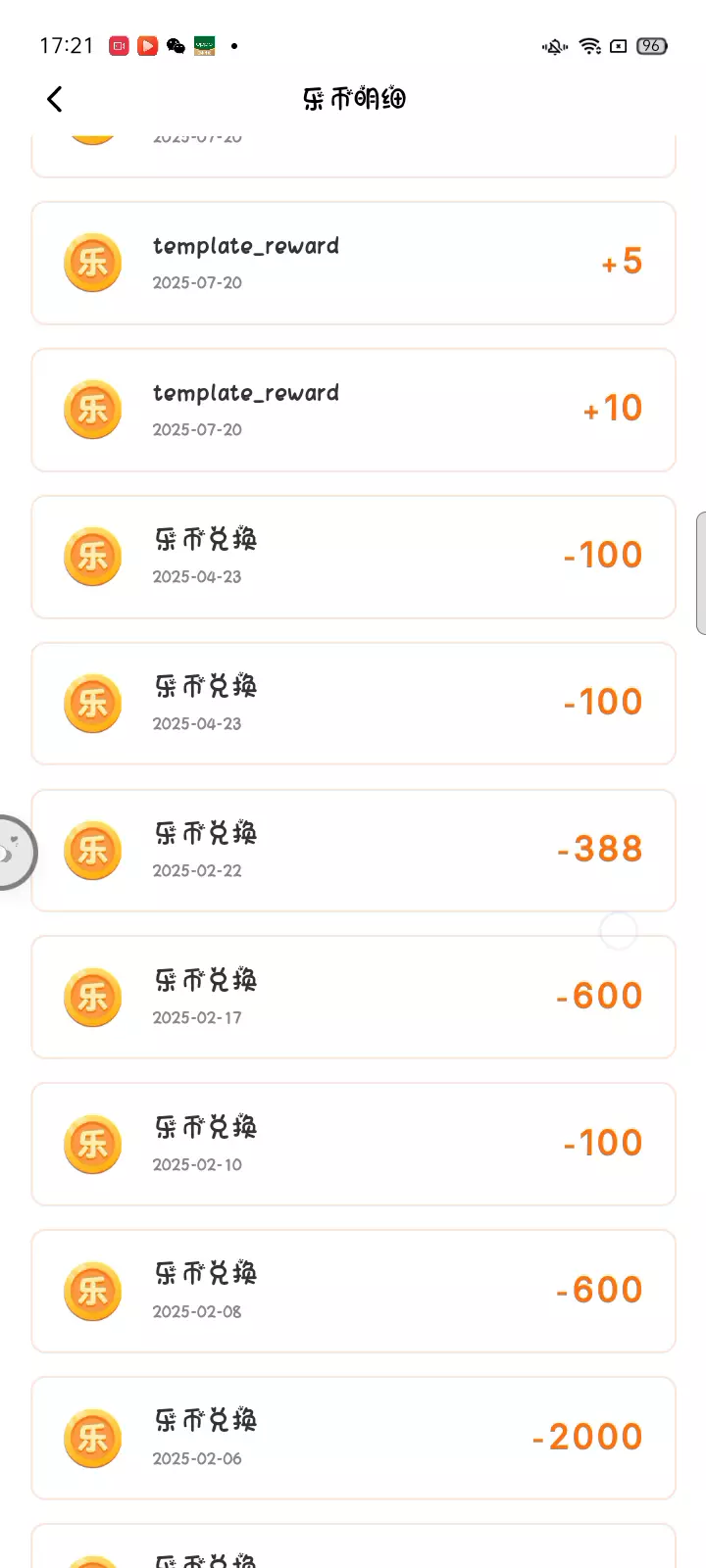Open the floating assistant ball
This screenshot has width=706, height=1568.
(14, 852)
